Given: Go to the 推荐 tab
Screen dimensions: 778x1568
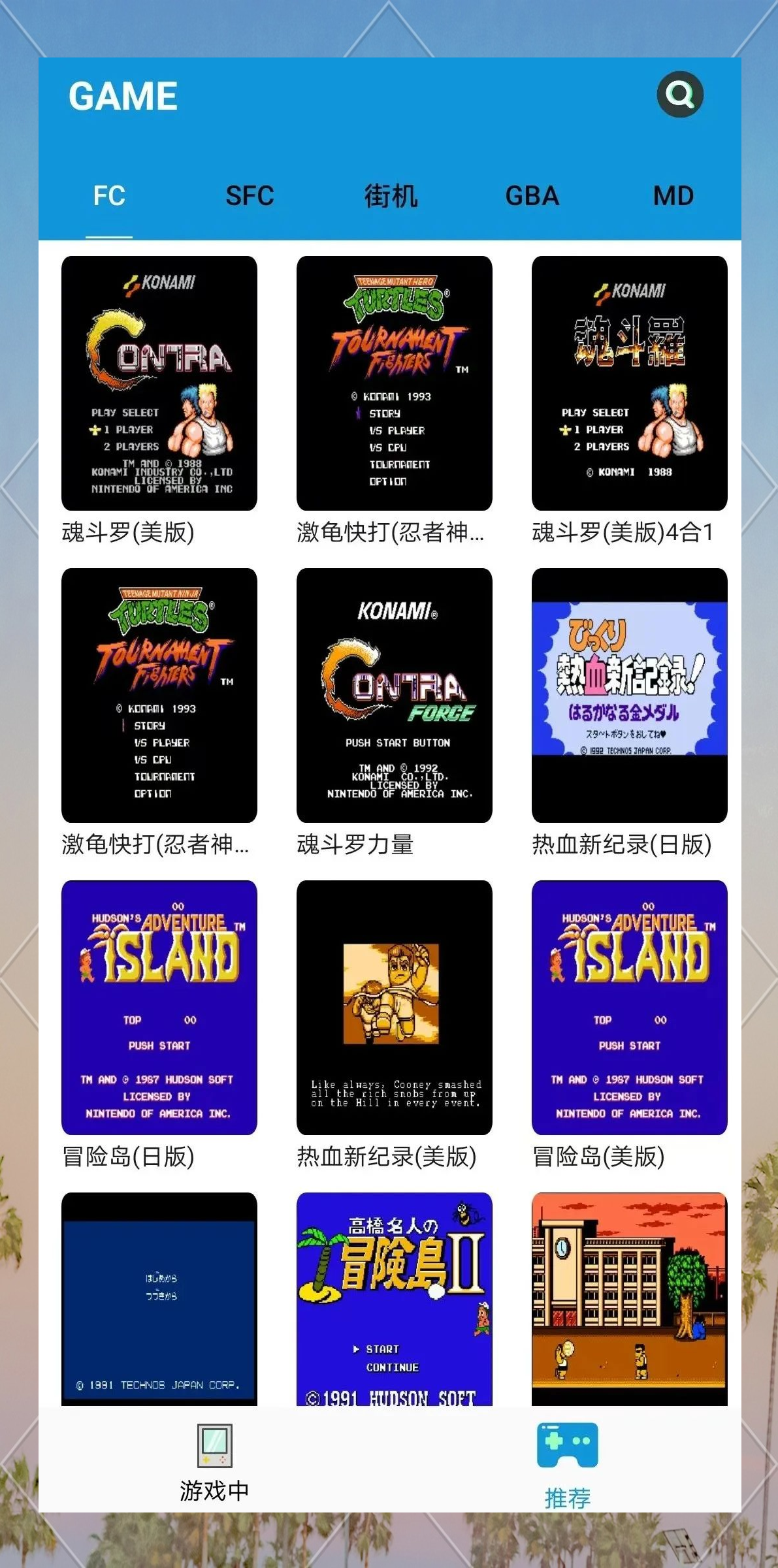Looking at the screenshot, I should point(567,1464).
